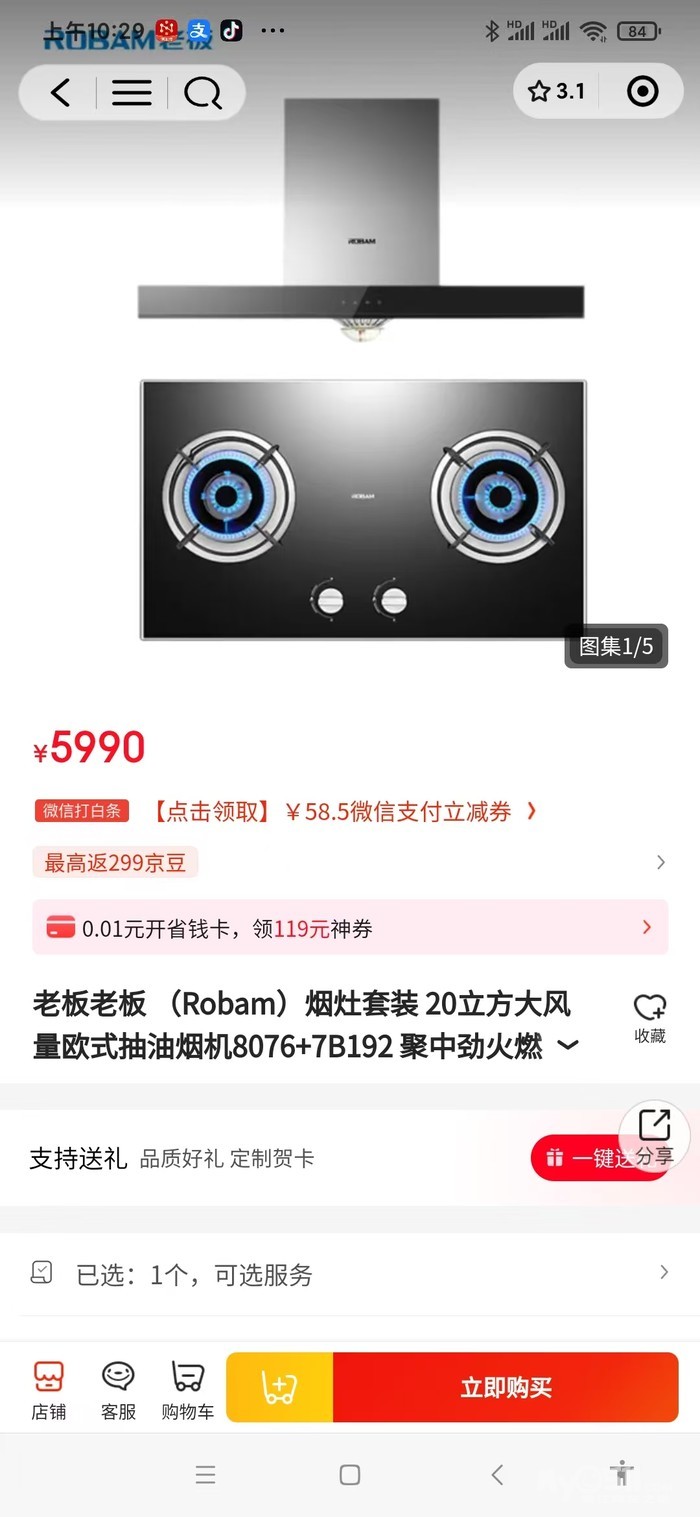
Task: Add the item to cart with yellow button
Action: coord(280,1387)
